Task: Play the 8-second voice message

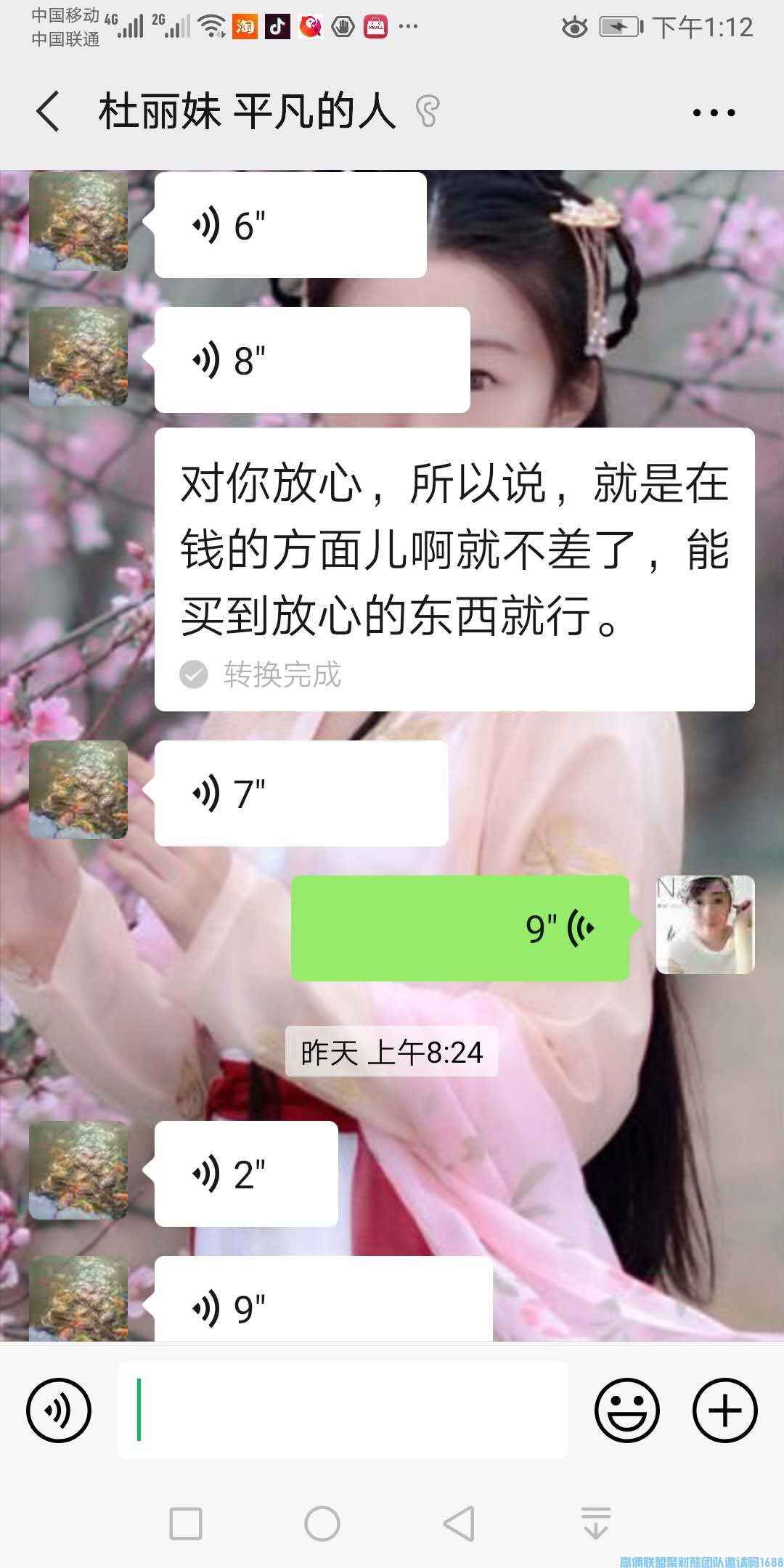Action: [x=312, y=360]
